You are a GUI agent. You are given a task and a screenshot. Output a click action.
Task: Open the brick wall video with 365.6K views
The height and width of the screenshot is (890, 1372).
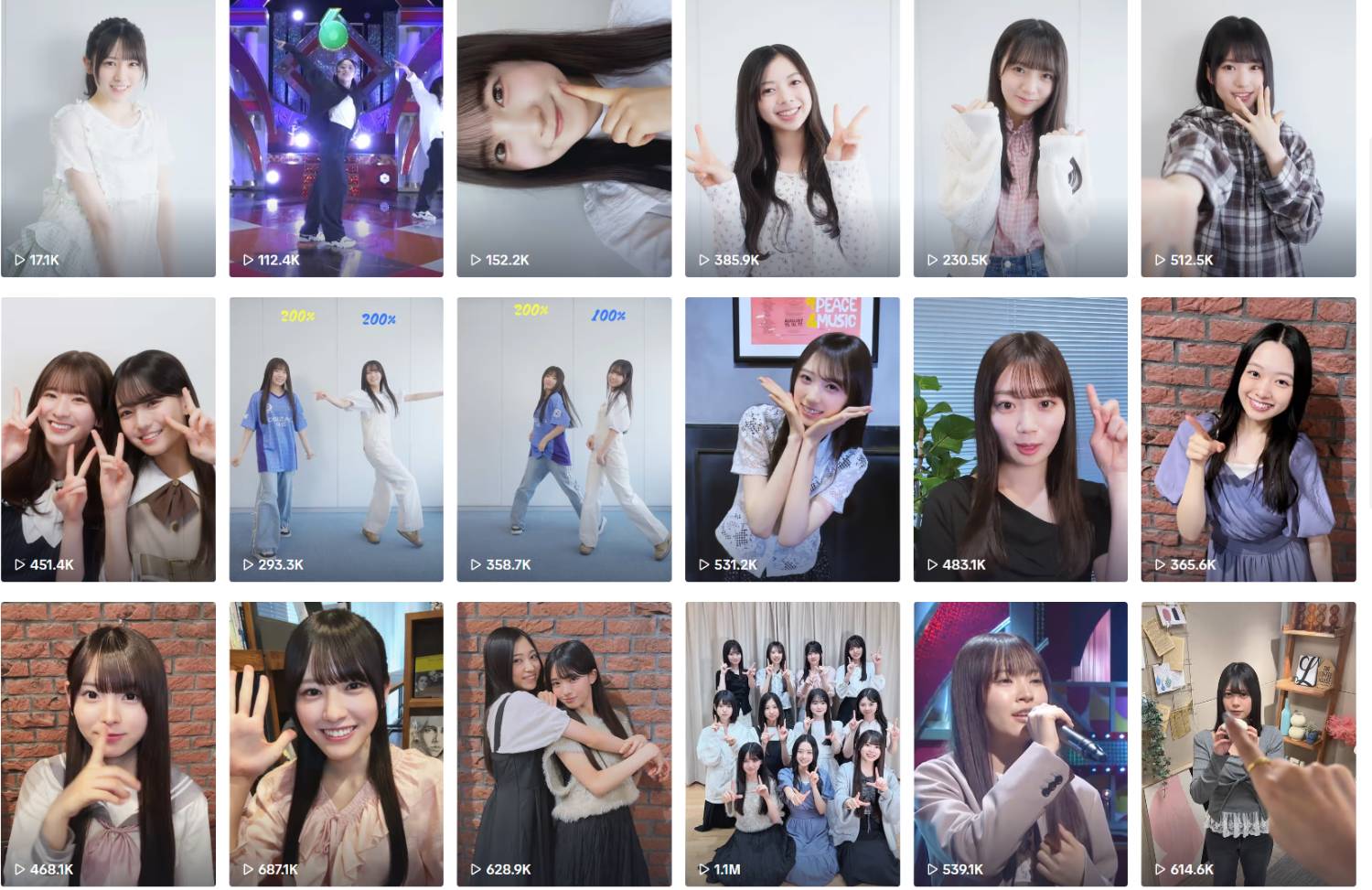click(1248, 439)
